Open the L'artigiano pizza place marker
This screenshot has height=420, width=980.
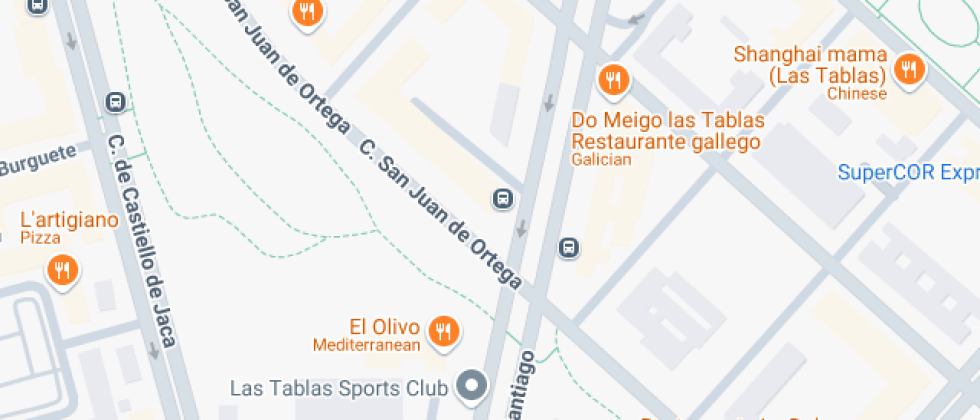pos(62,269)
